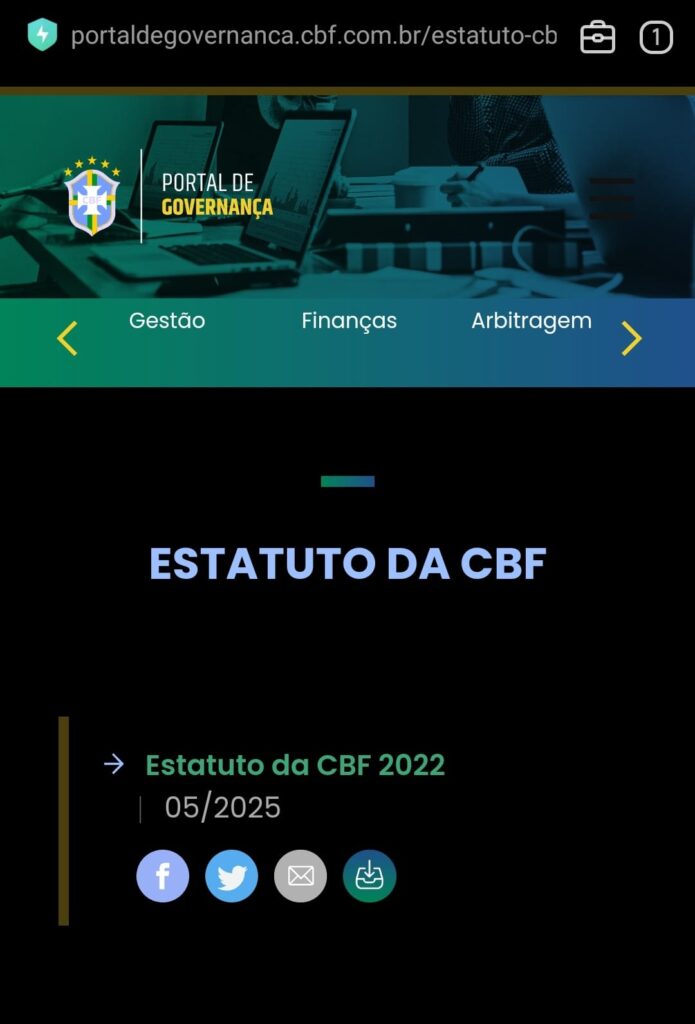Image resolution: width=695 pixels, height=1024 pixels.
Task: Send the statute by email
Action: (x=301, y=877)
